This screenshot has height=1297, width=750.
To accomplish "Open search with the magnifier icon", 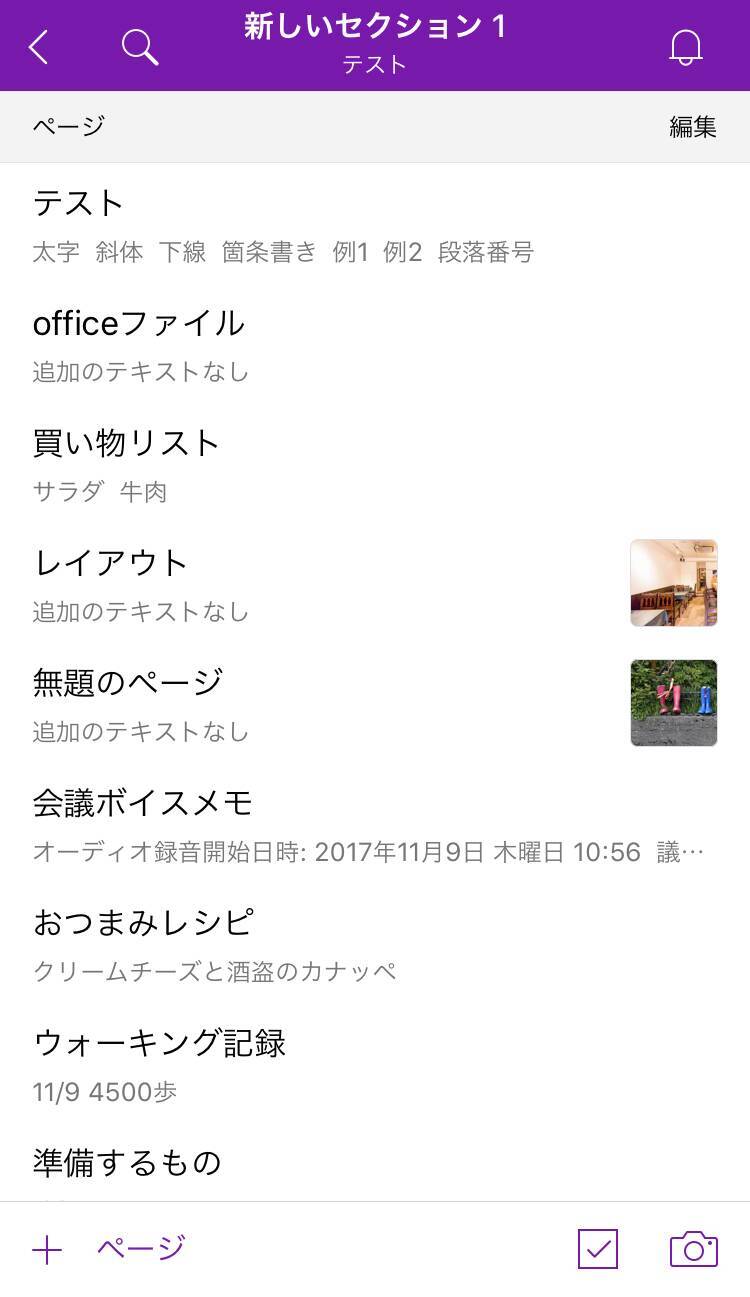I will 140,47.
